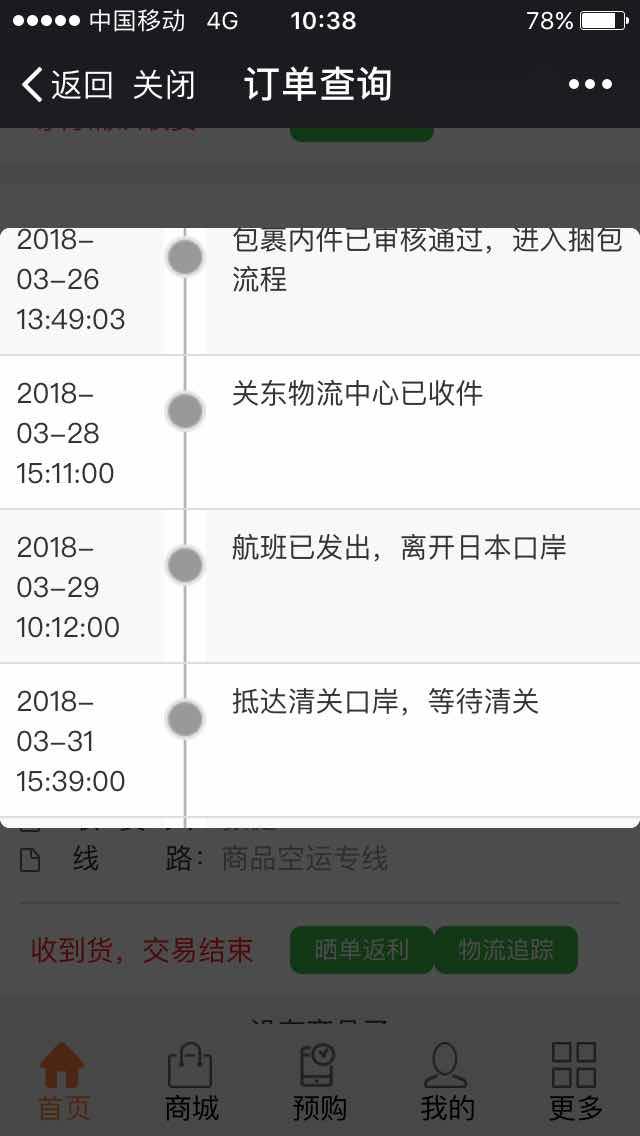Go to the 预购 tab
Viewport: 640px width, 1136px height.
pos(319,1082)
